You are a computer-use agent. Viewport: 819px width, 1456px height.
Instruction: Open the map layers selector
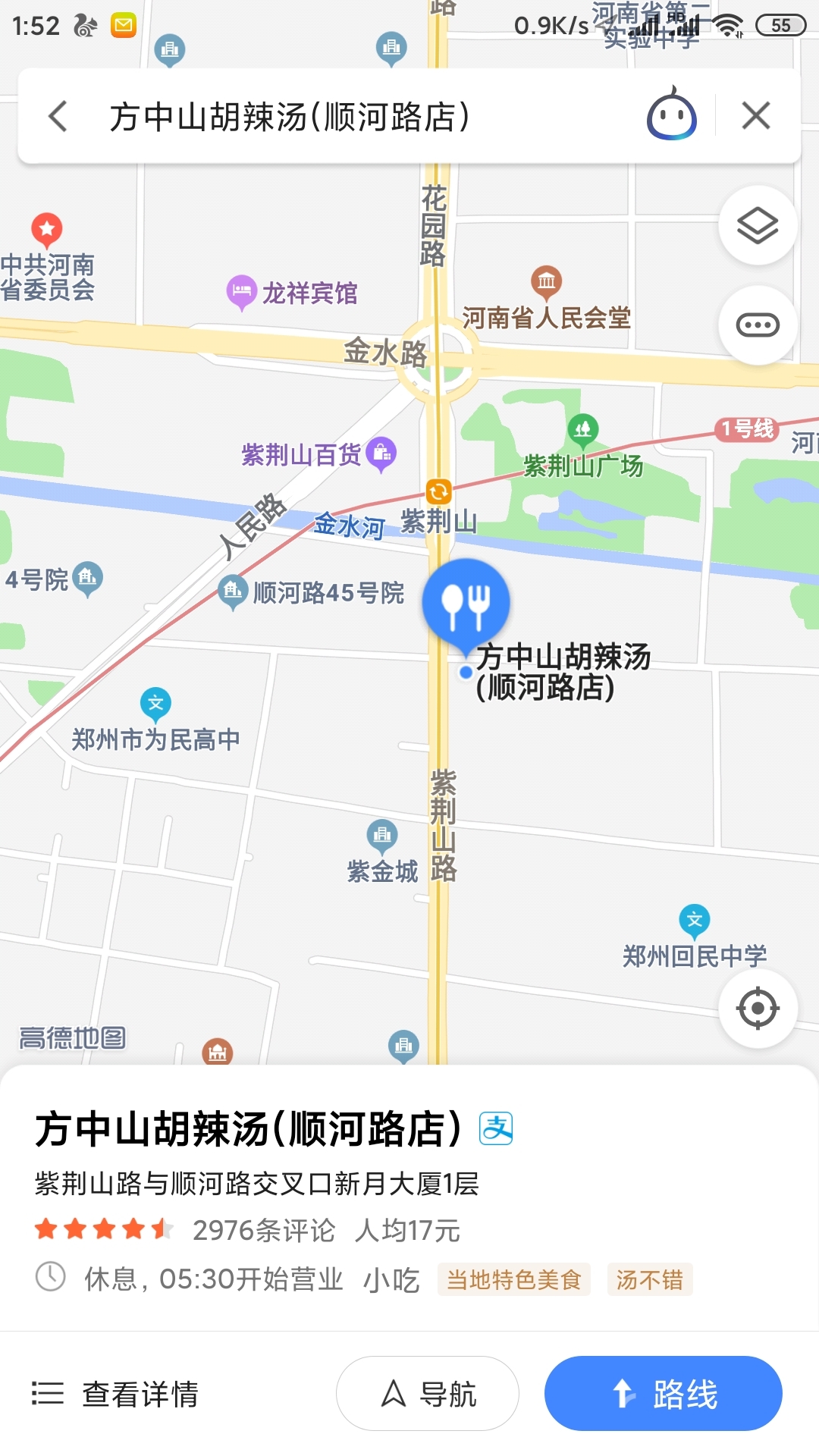click(x=758, y=225)
